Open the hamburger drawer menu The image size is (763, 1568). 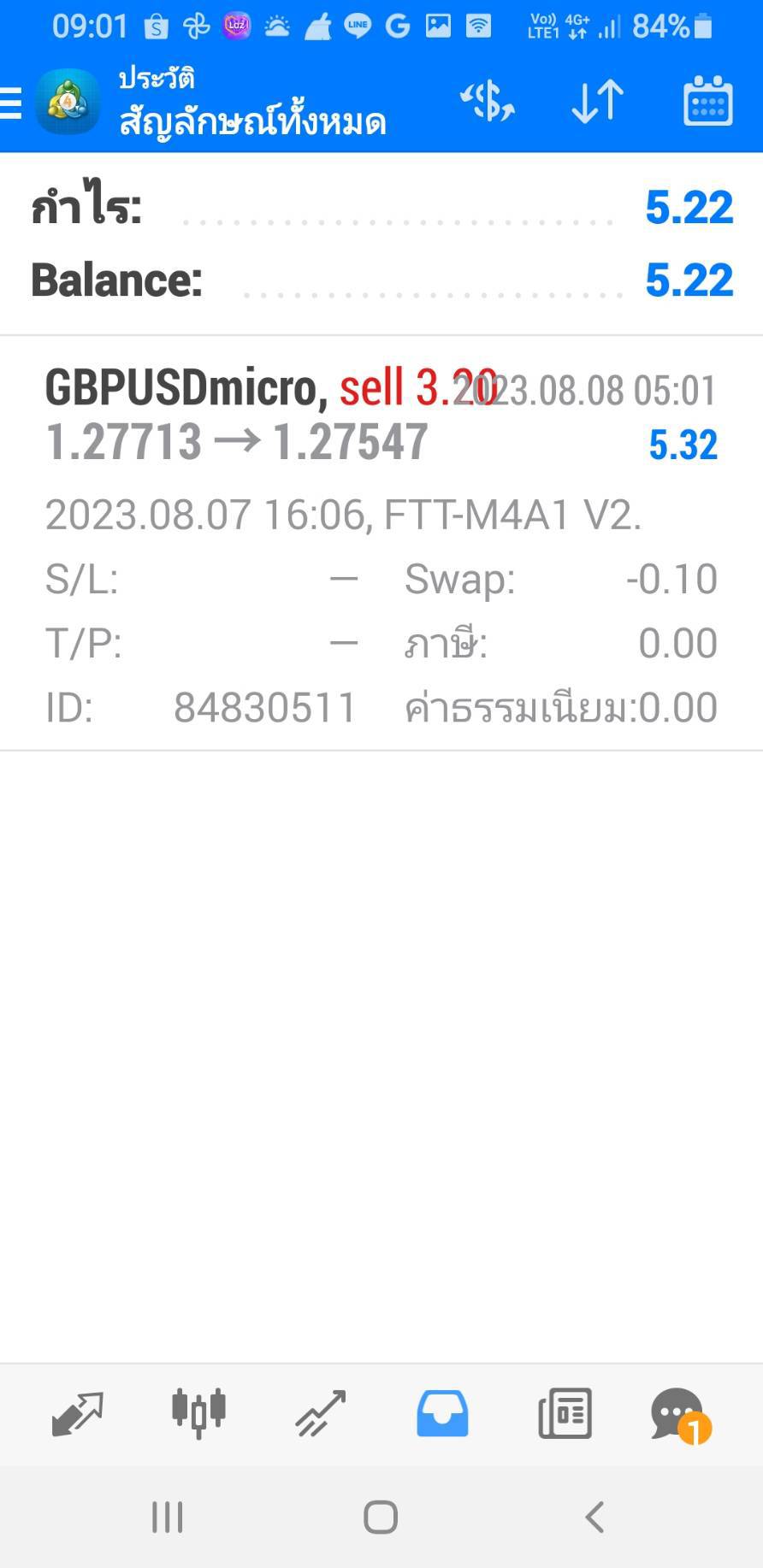pyautogui.click(x=10, y=103)
